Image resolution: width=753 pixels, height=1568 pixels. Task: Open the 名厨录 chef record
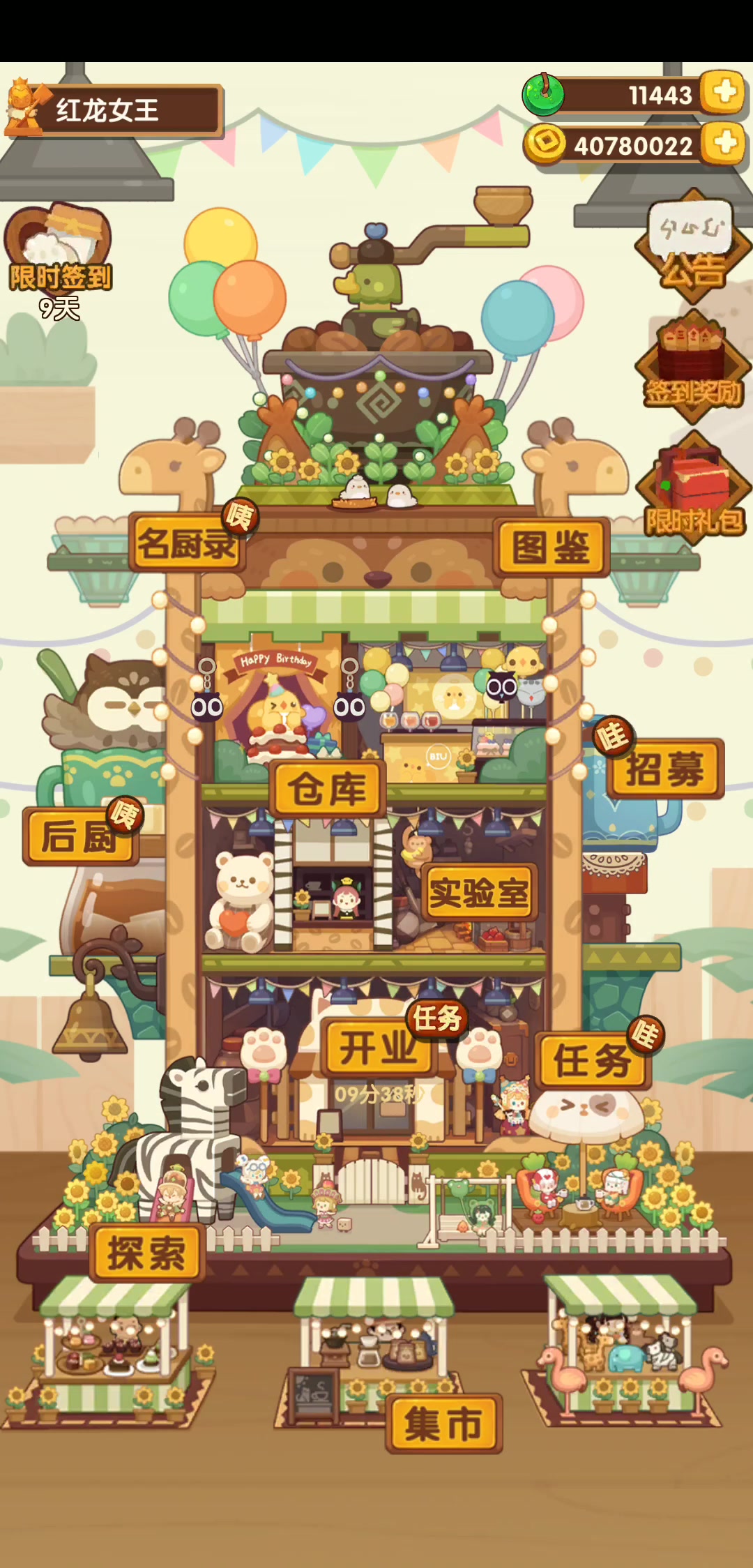(187, 543)
